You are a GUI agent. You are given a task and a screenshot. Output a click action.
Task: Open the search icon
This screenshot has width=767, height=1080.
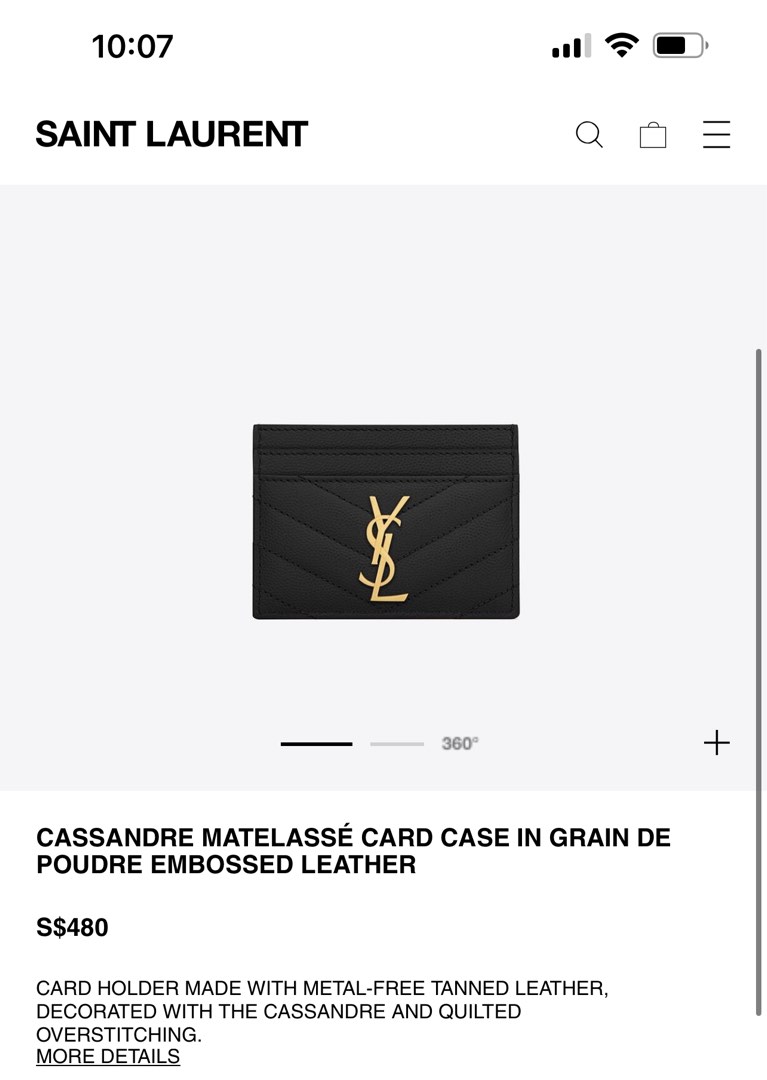click(x=589, y=134)
